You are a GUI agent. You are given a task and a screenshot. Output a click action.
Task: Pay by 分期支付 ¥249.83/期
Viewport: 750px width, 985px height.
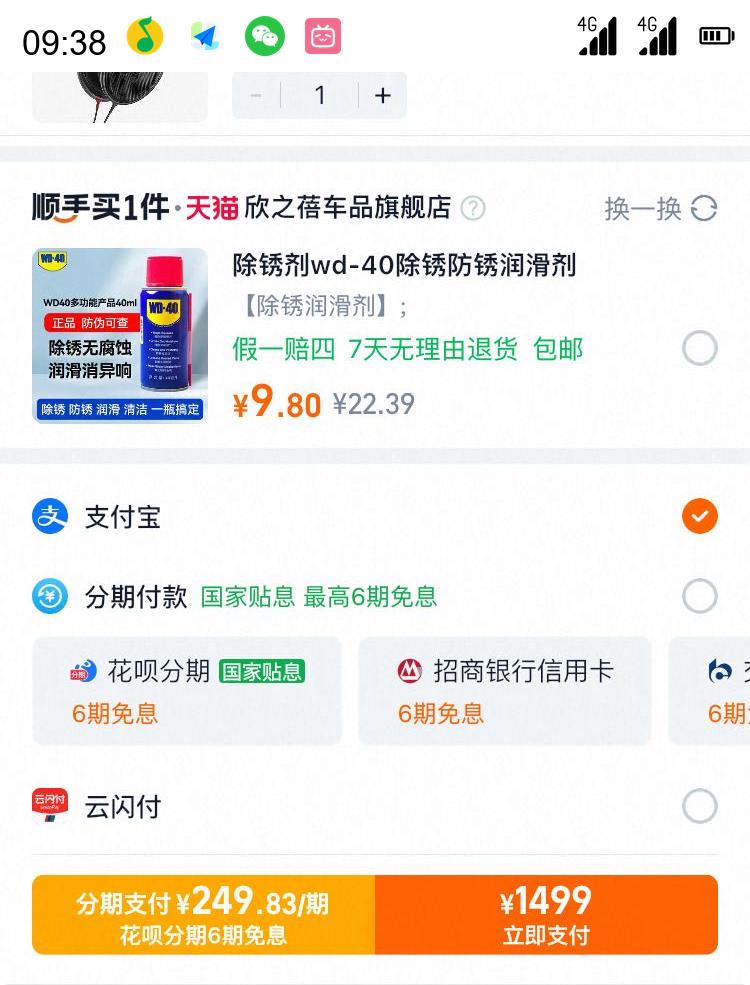(204, 915)
